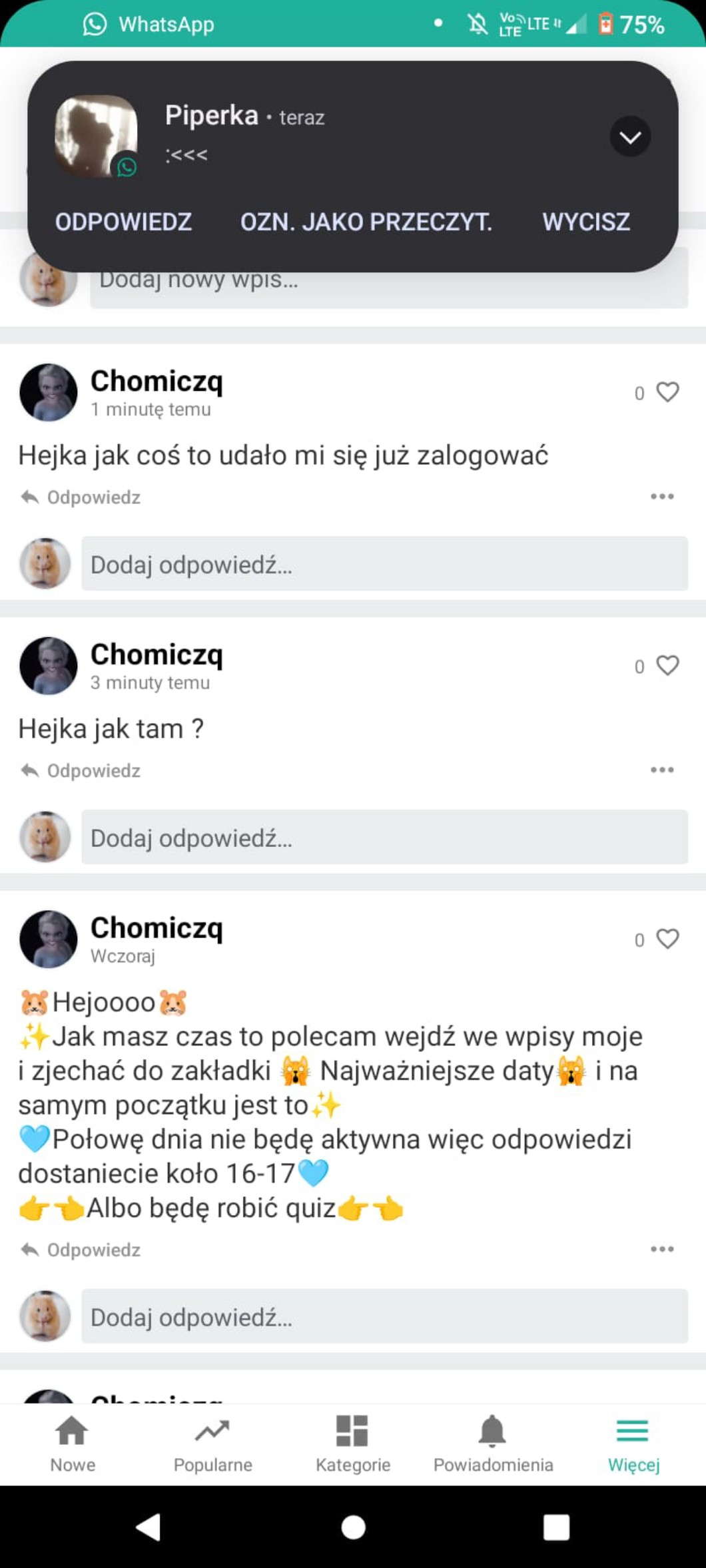This screenshot has height=1568, width=706.
Task: Reply to the post about logging in
Action: [81, 497]
